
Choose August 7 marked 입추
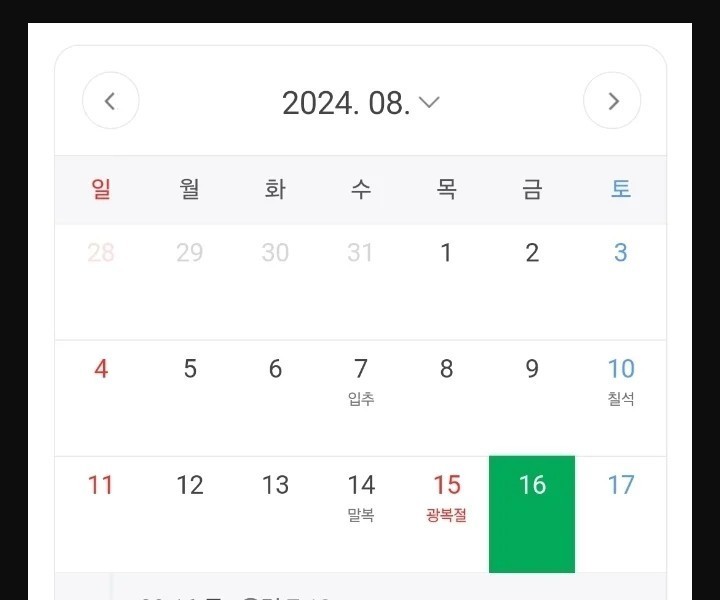pos(361,380)
